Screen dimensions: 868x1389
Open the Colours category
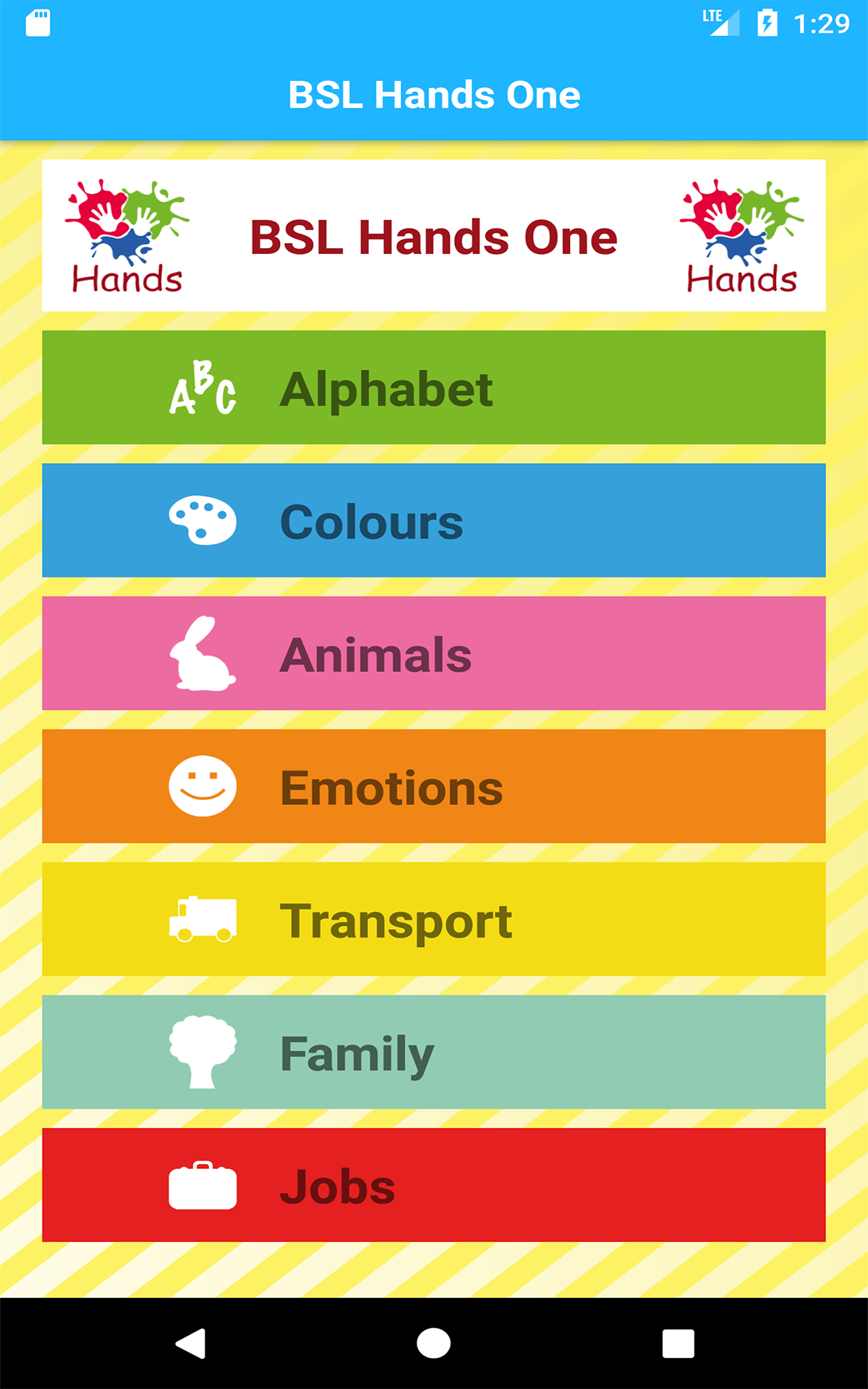(x=434, y=521)
